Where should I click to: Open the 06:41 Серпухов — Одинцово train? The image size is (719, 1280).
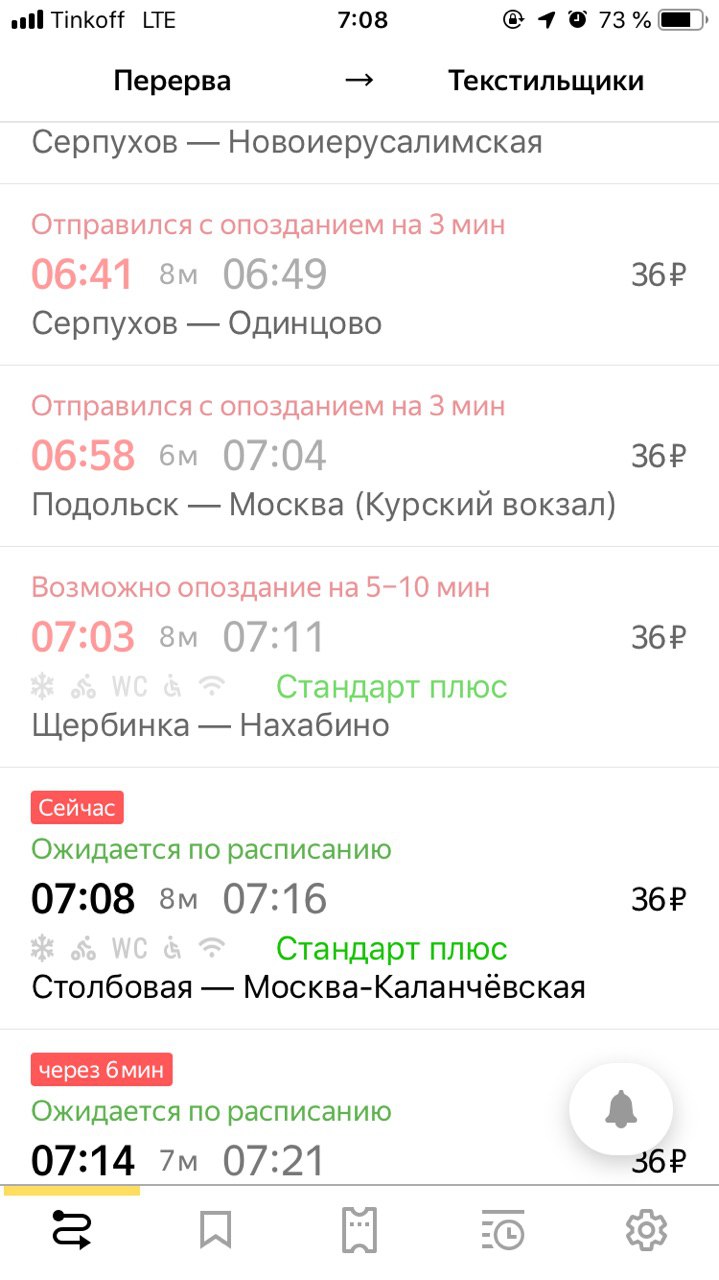[359, 275]
